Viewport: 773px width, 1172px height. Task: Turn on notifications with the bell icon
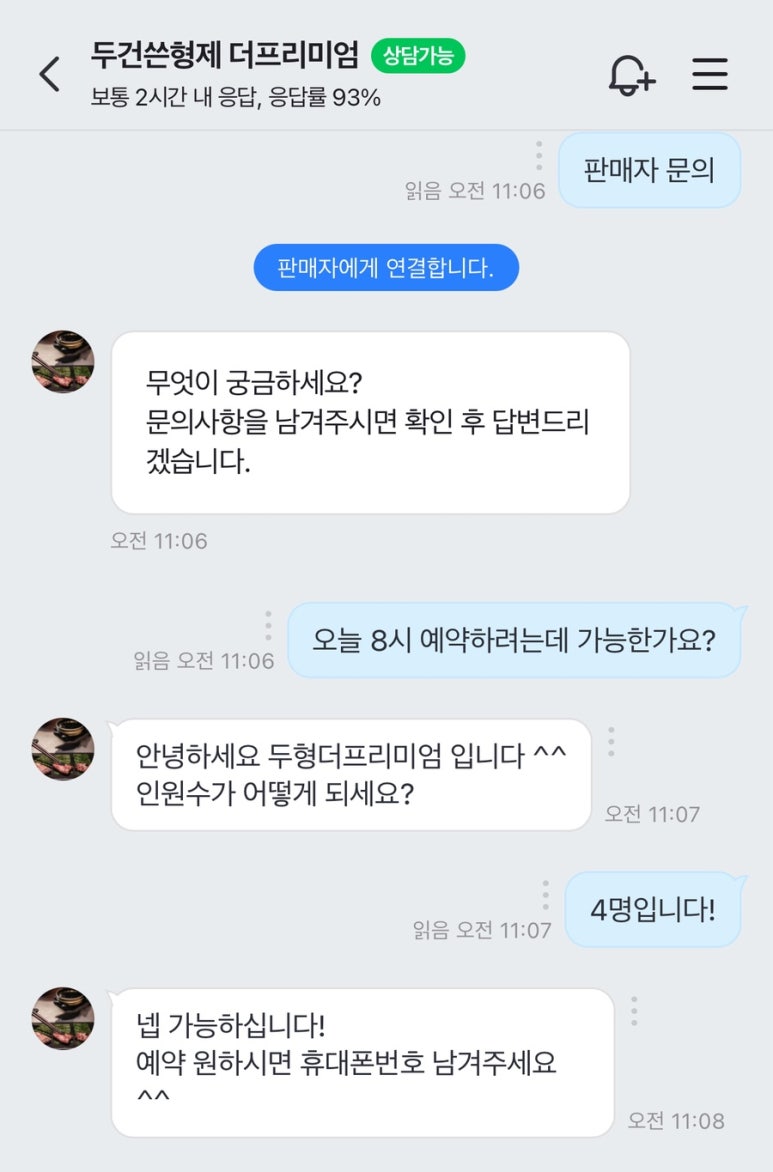631,74
